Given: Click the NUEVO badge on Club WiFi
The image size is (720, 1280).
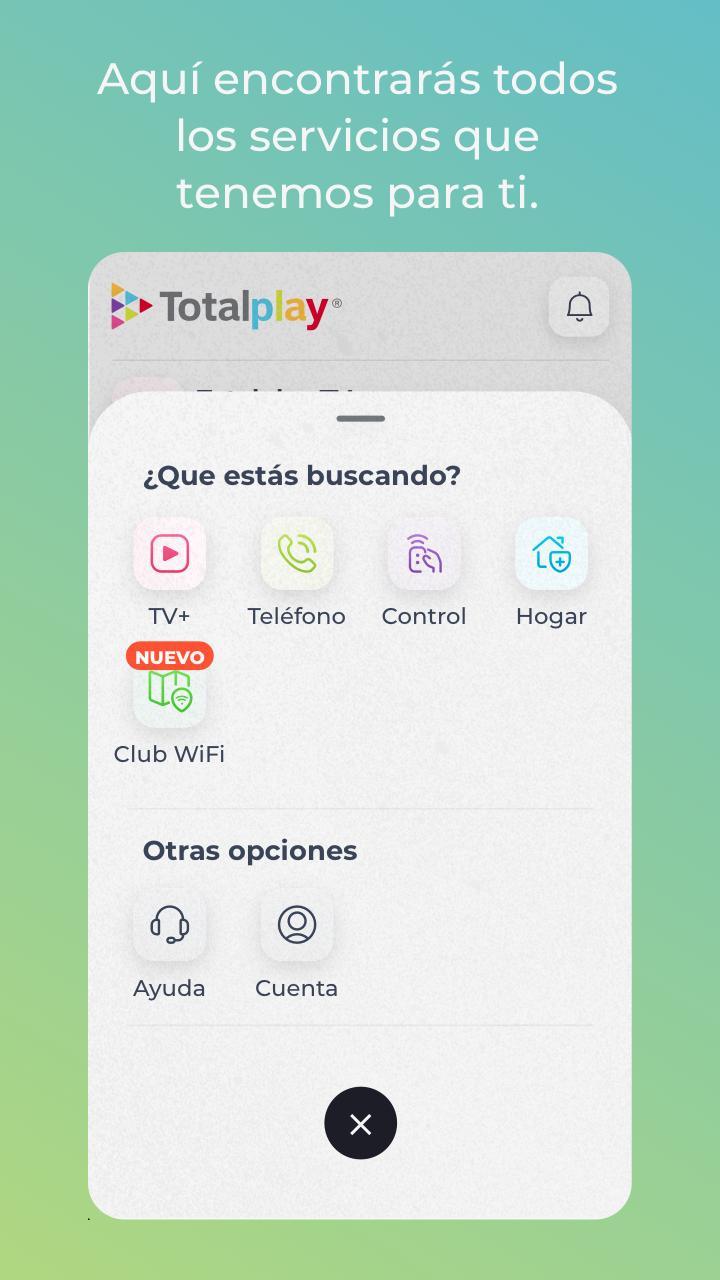Looking at the screenshot, I should [169, 656].
